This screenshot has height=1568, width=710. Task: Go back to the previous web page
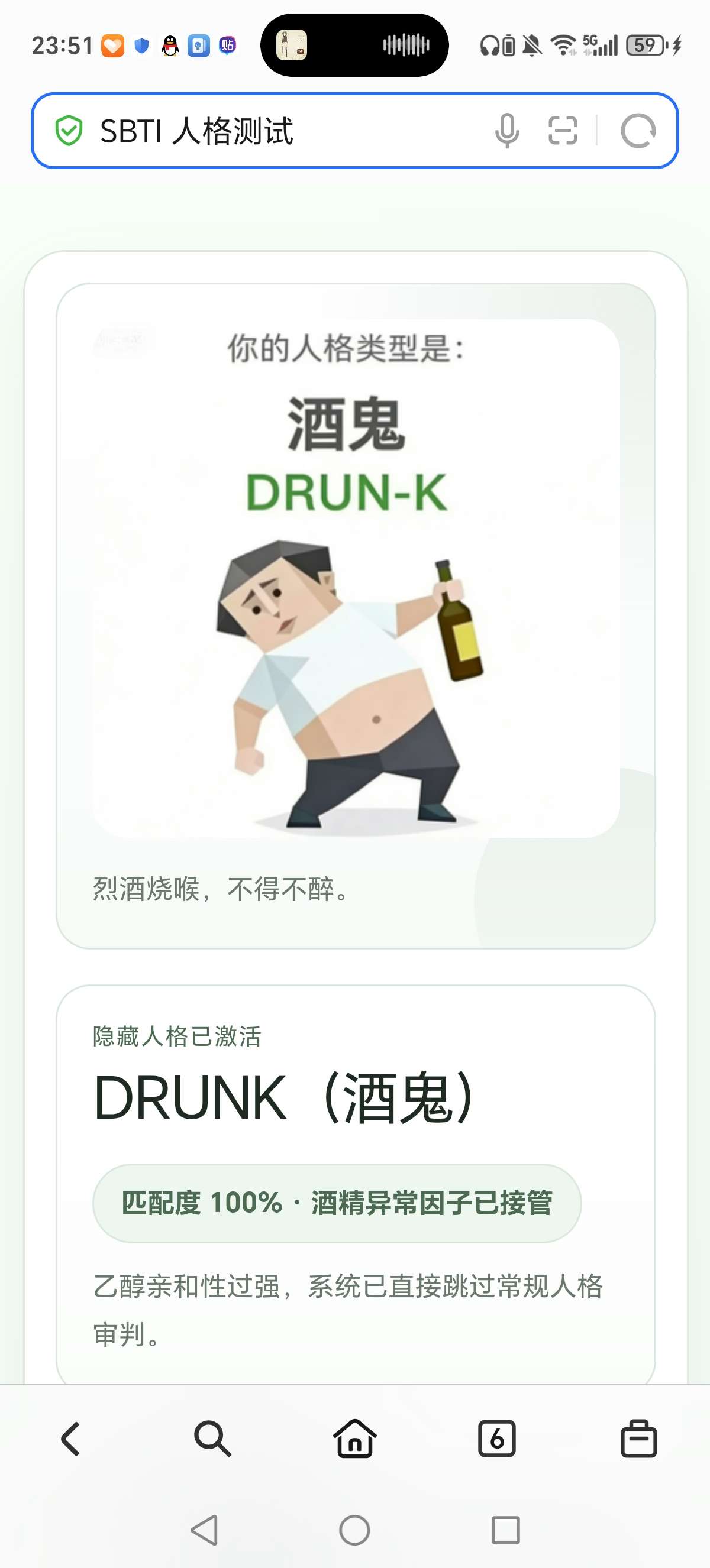(70, 1439)
